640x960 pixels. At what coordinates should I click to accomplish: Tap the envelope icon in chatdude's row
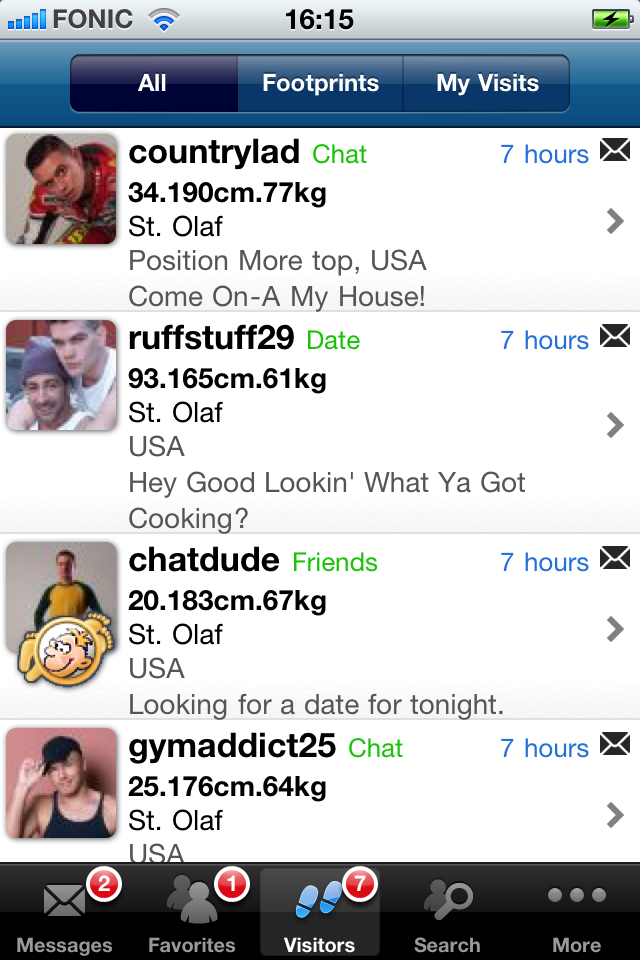(615, 559)
